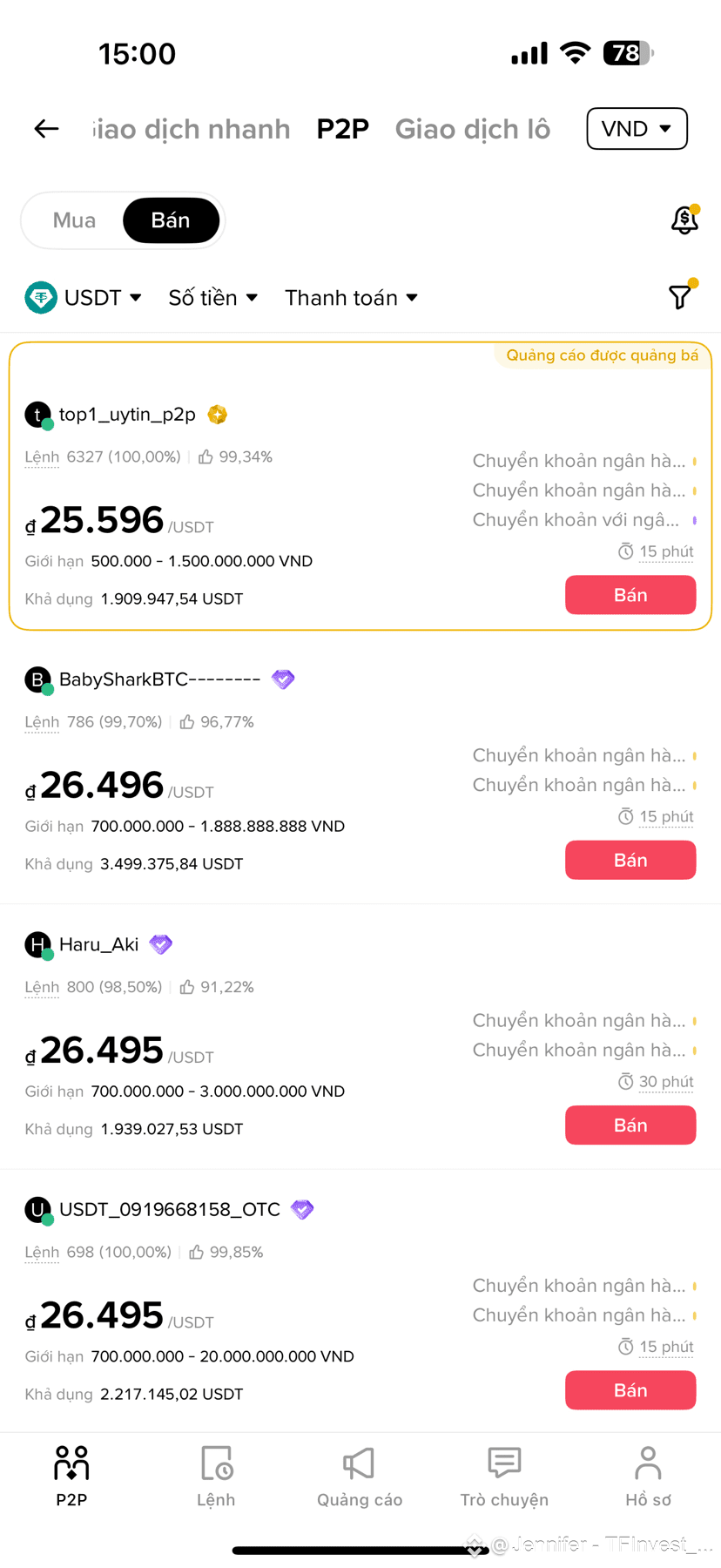Open top1_uytin_p2p merchant profile
The height and width of the screenshot is (1568, 721).
(x=127, y=415)
